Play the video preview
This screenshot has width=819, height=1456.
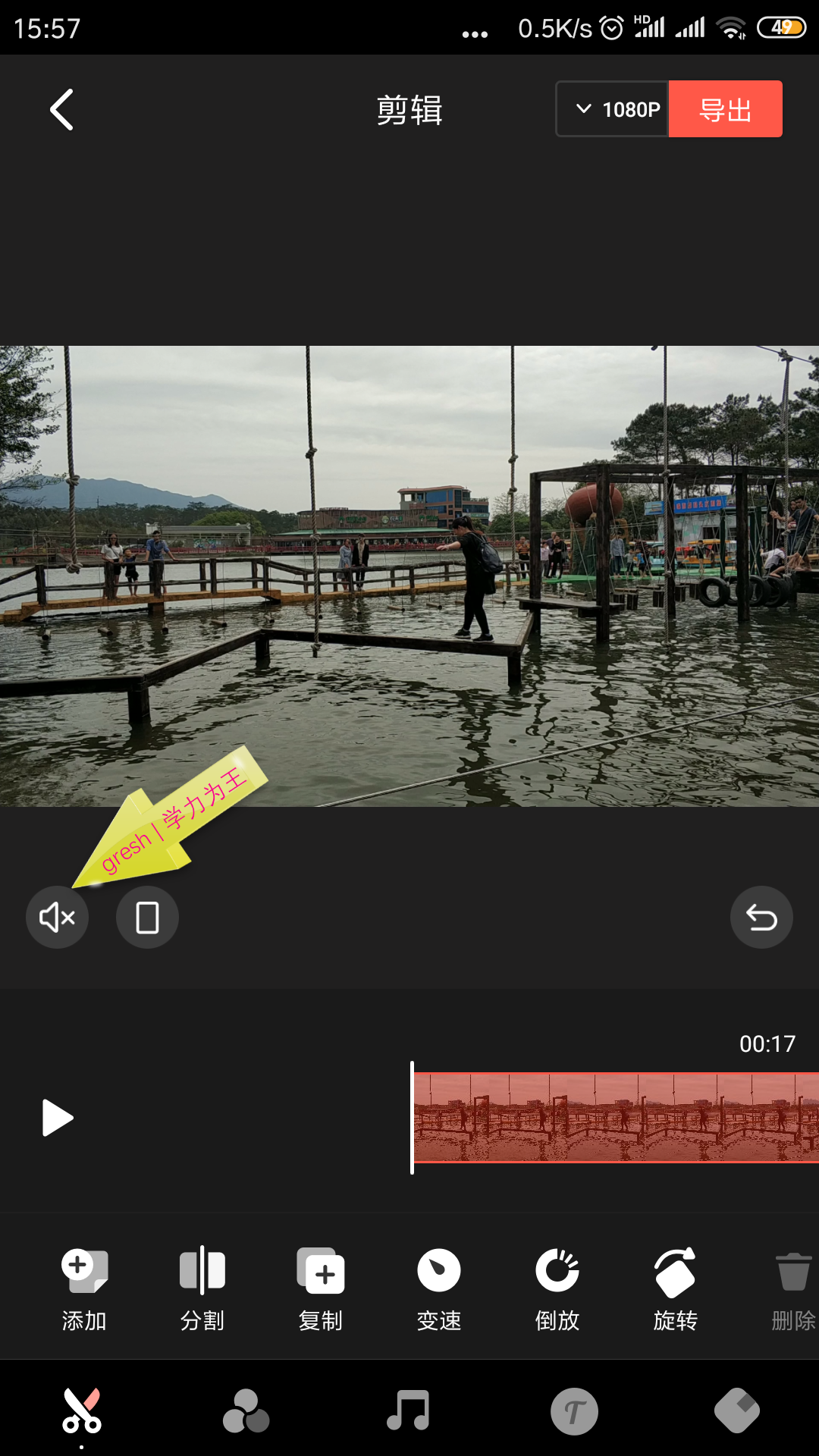pos(58,1118)
